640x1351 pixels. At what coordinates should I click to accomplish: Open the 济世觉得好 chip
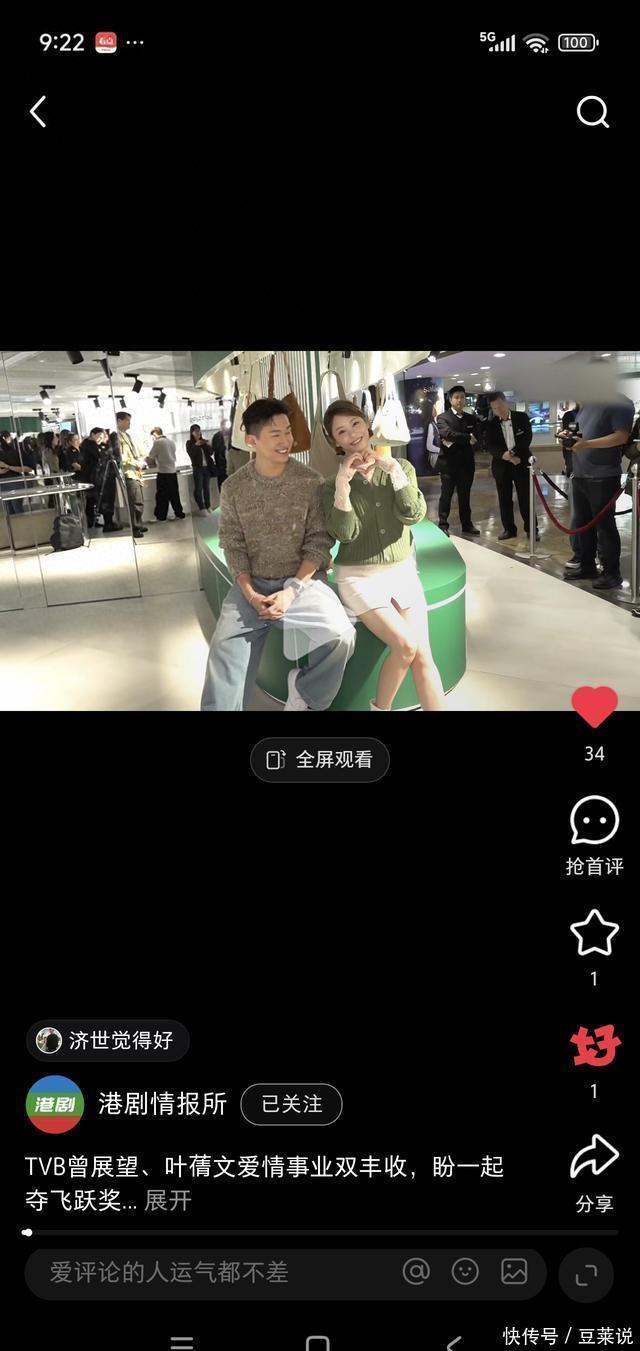click(107, 1041)
